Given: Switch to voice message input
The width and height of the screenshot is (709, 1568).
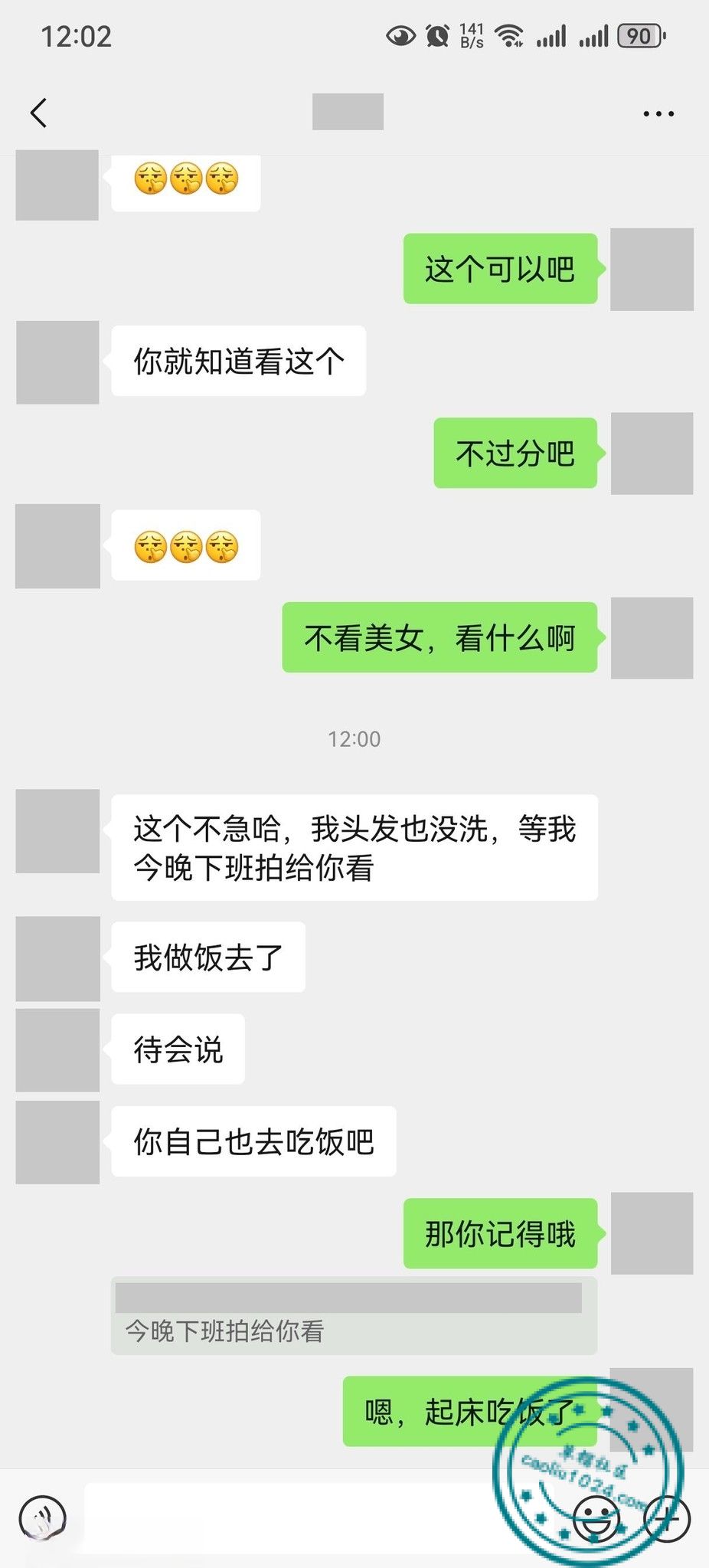Looking at the screenshot, I should [43, 1518].
